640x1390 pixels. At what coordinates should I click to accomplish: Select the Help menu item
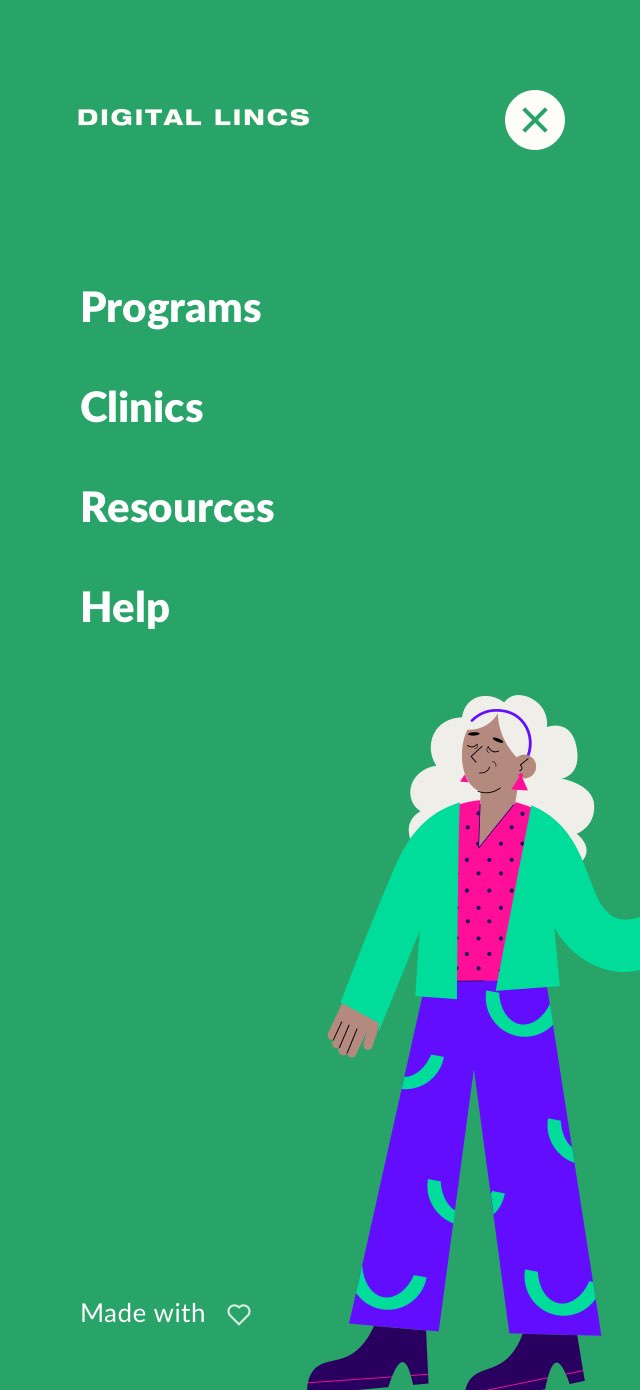pos(125,608)
